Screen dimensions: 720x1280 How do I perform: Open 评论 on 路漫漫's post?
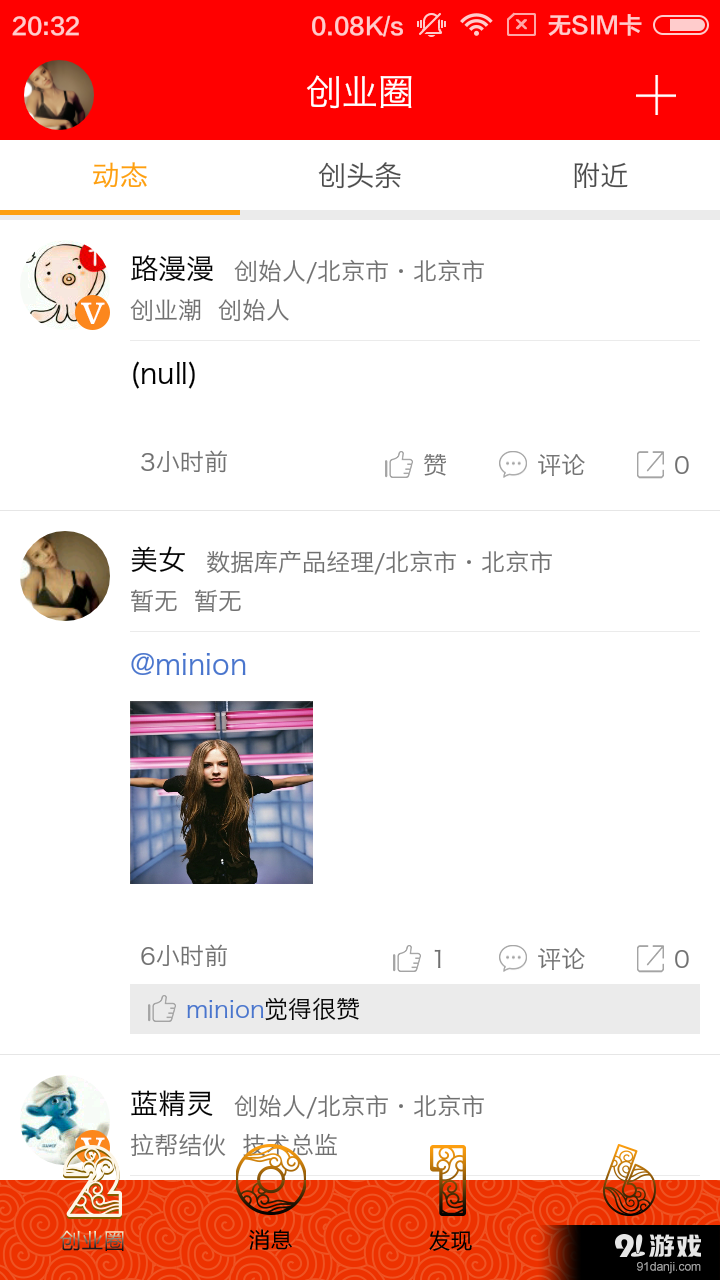540,463
